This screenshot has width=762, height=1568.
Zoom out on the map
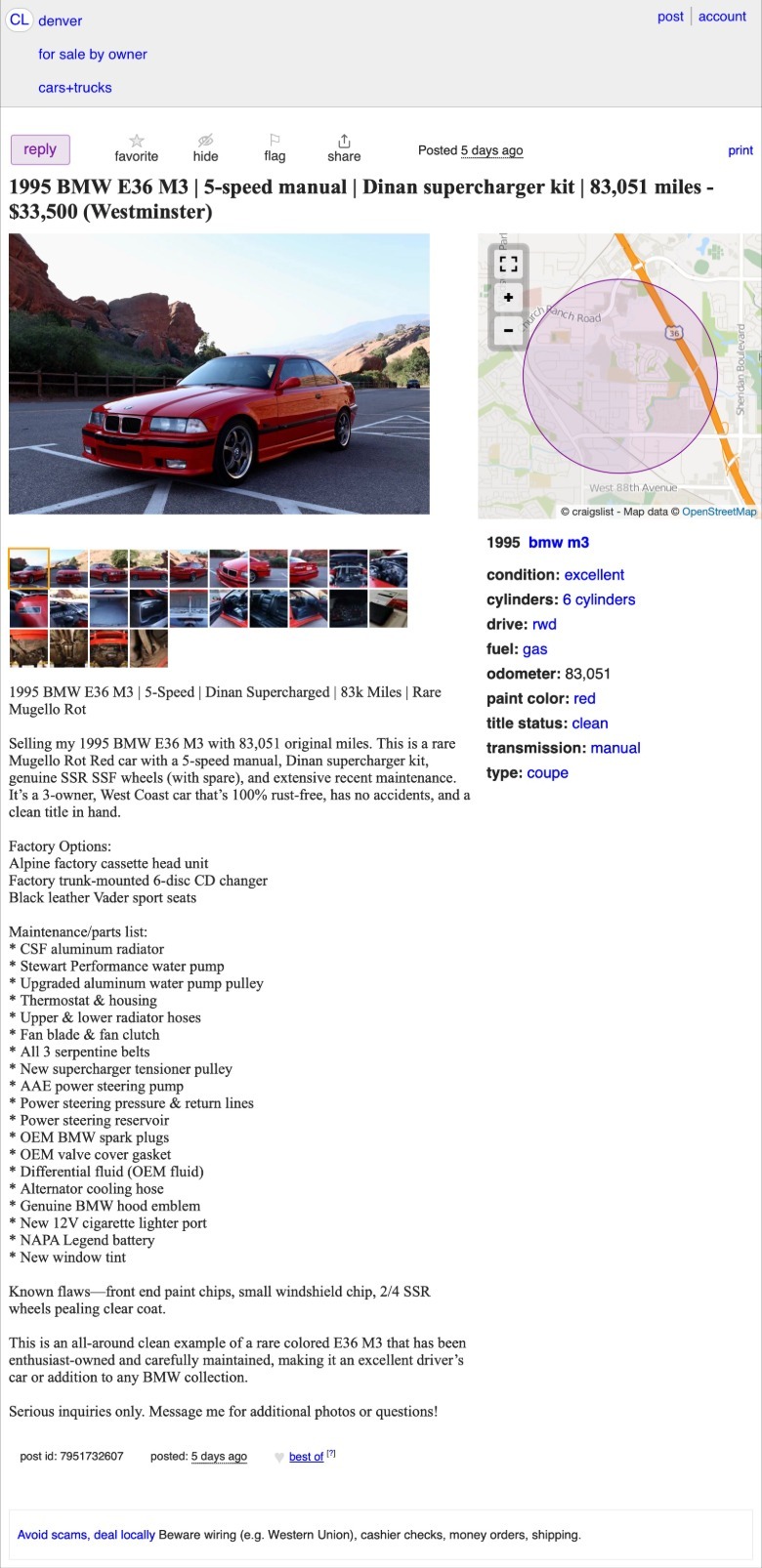(508, 330)
